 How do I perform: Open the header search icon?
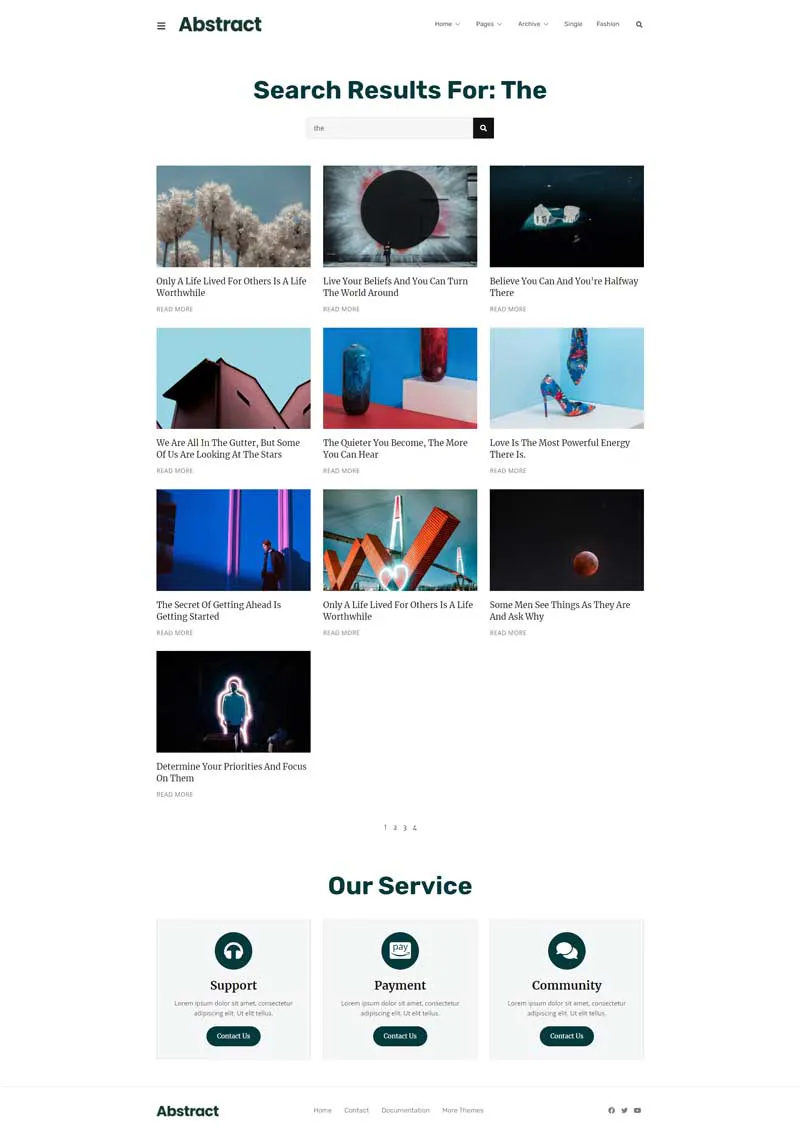tap(639, 24)
